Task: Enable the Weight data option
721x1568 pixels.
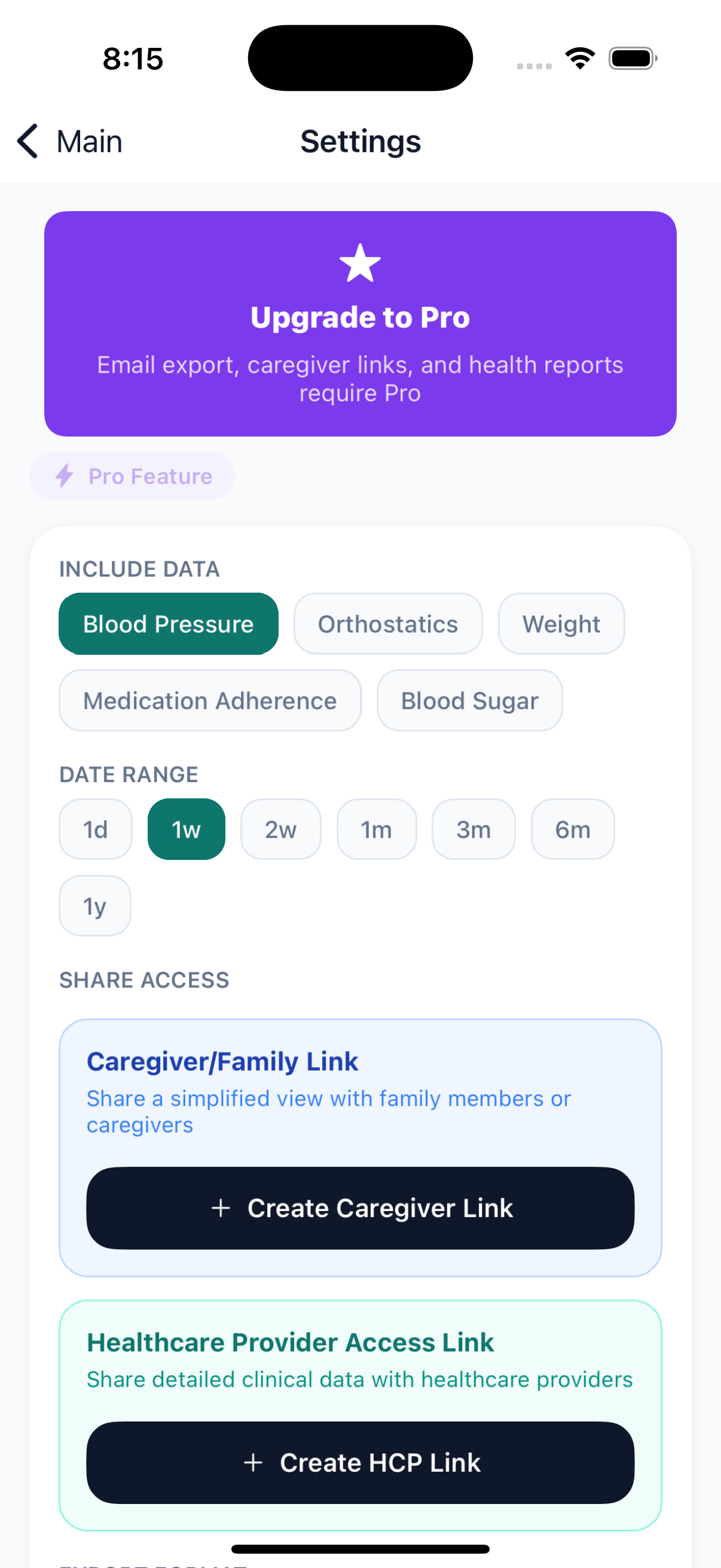Action: coord(561,623)
